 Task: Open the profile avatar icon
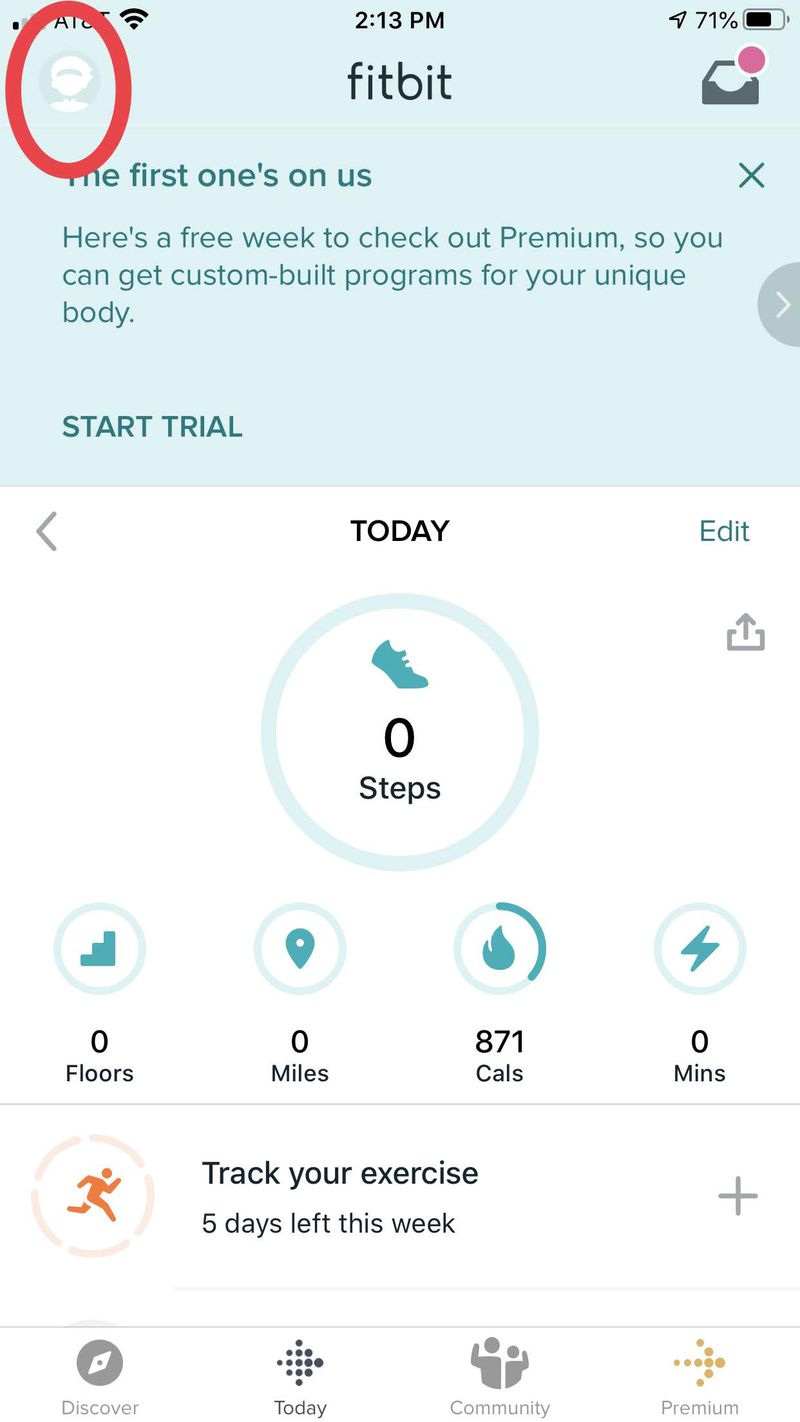[69, 81]
